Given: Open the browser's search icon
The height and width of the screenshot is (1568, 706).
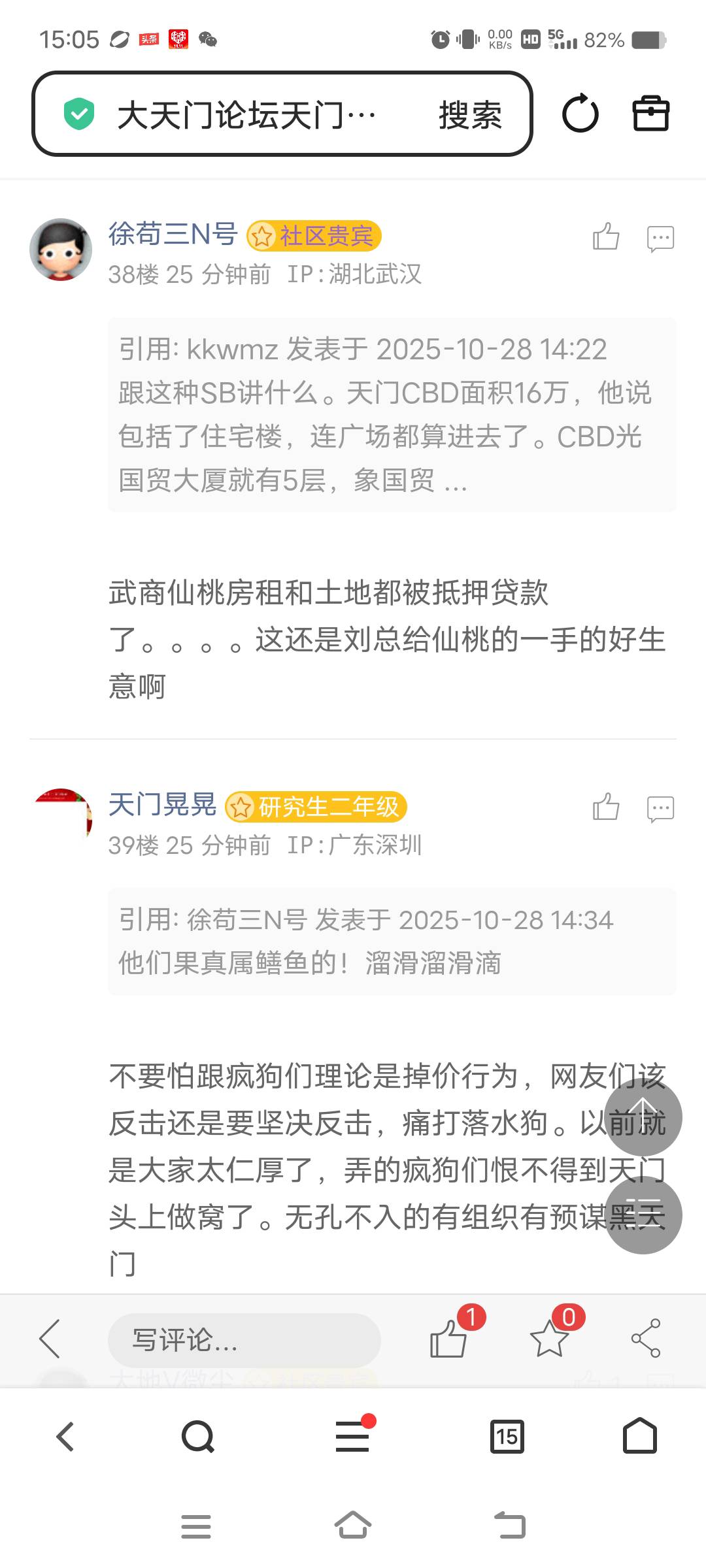Looking at the screenshot, I should tap(197, 1436).
